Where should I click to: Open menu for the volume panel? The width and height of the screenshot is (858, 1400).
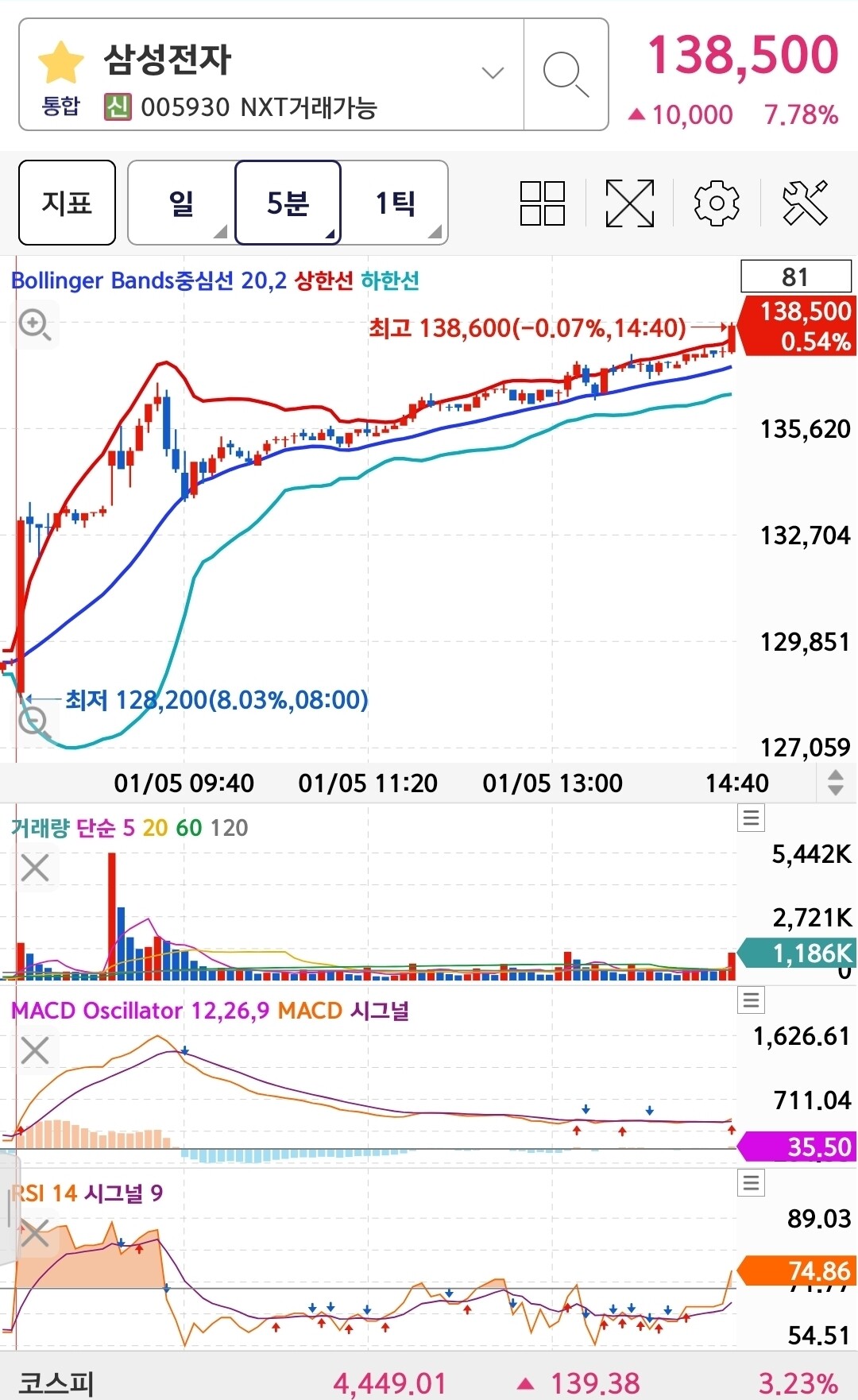752,818
